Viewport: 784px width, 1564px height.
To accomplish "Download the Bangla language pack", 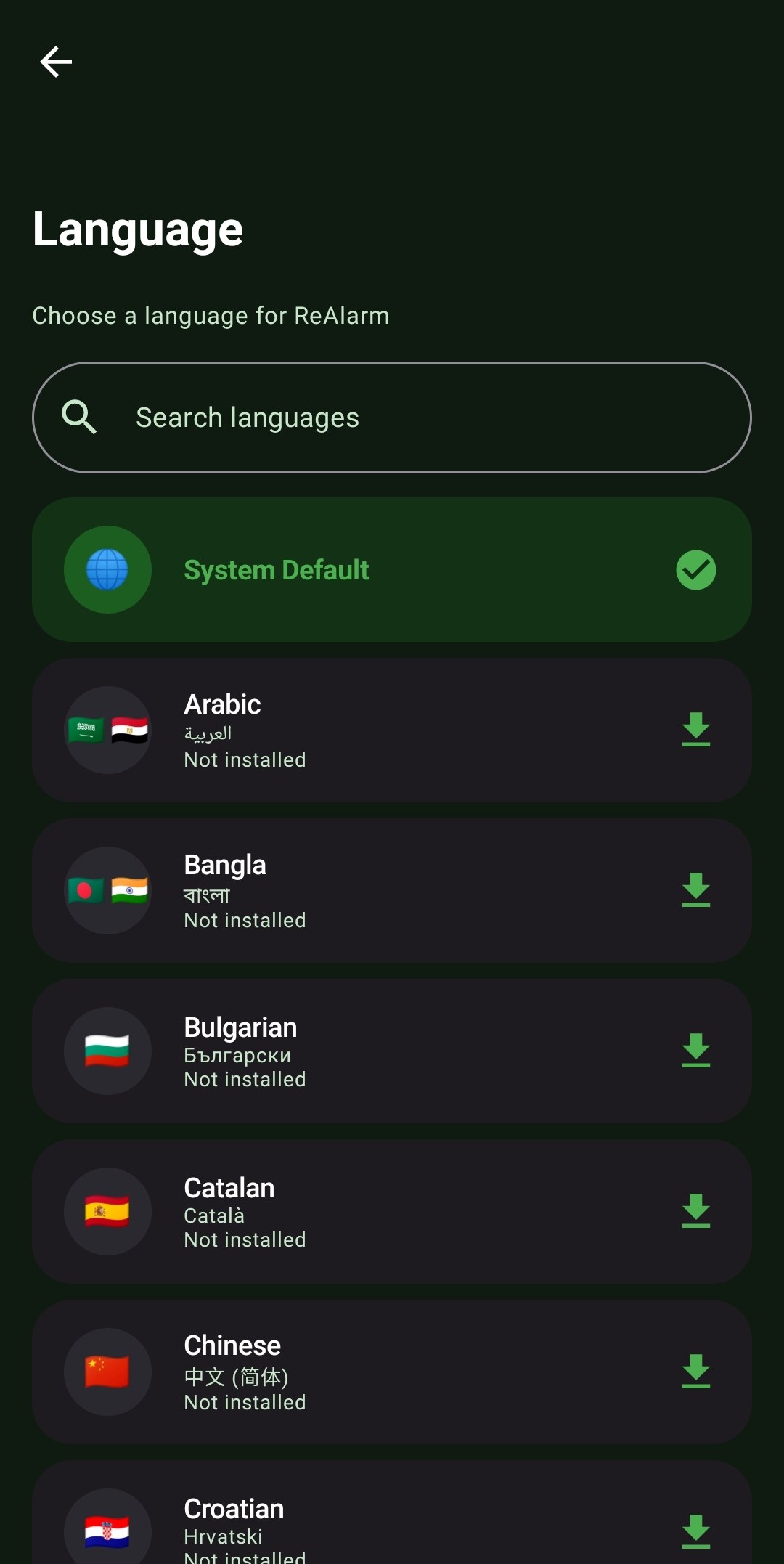I will coord(695,890).
